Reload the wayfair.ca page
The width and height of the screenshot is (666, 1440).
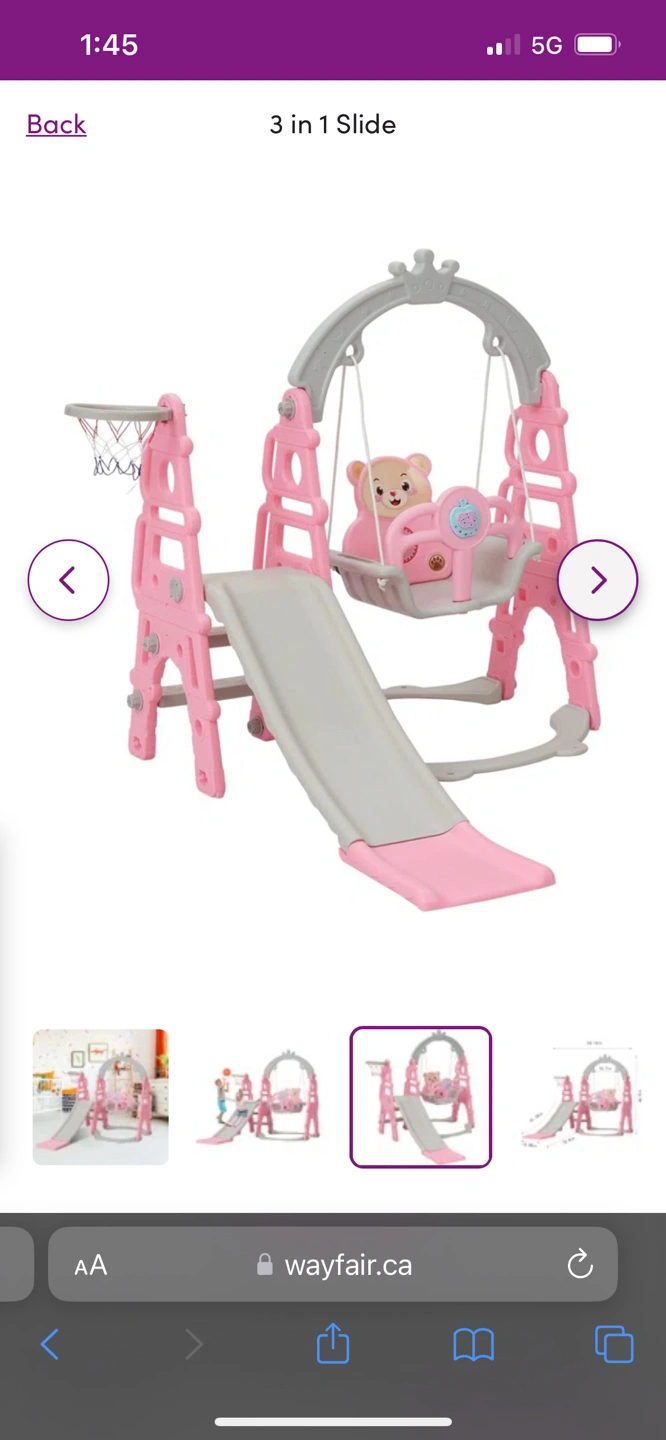click(x=580, y=1265)
